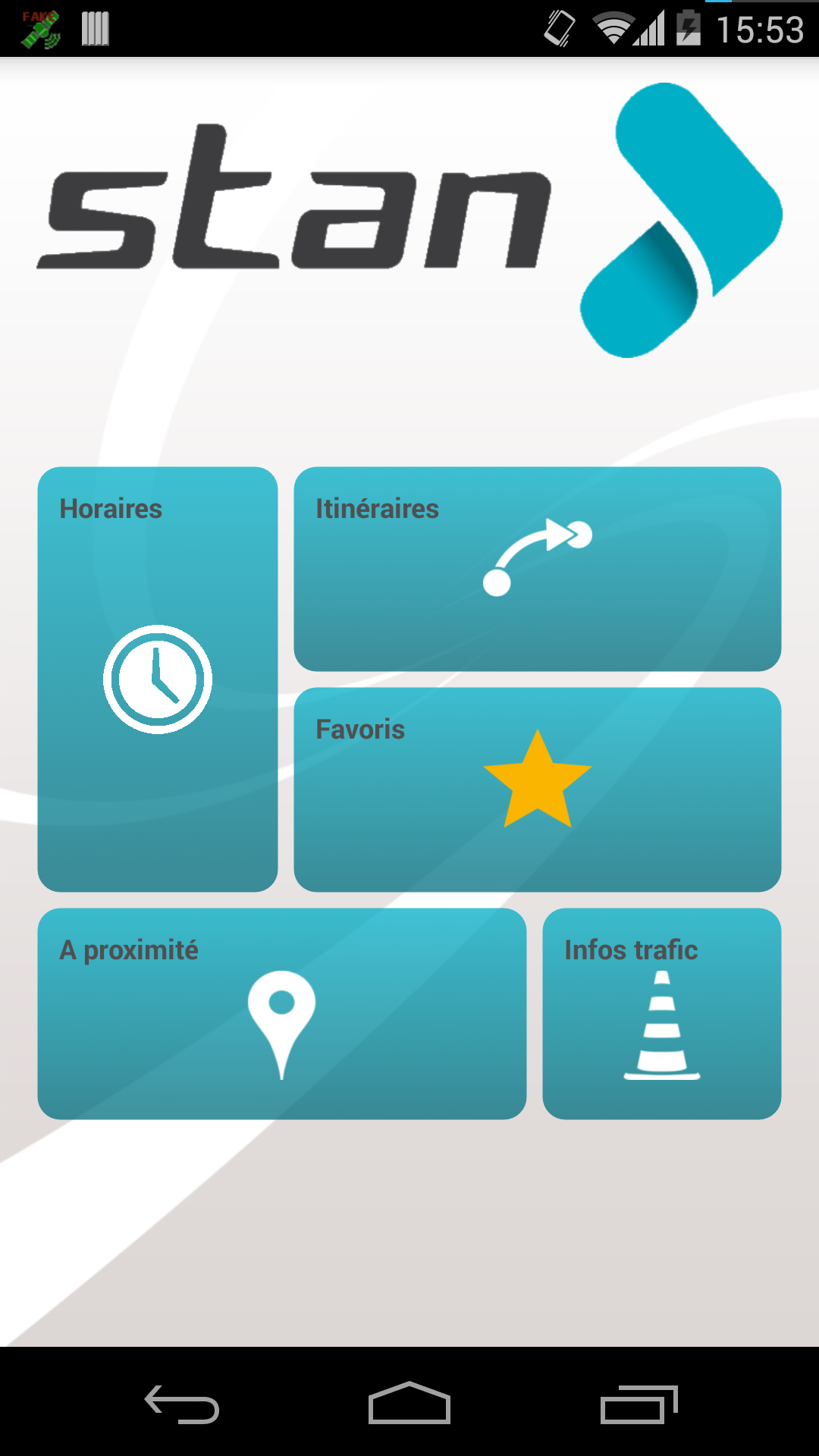The width and height of the screenshot is (819, 1456).
Task: View the Favoris section
Action: click(x=537, y=789)
